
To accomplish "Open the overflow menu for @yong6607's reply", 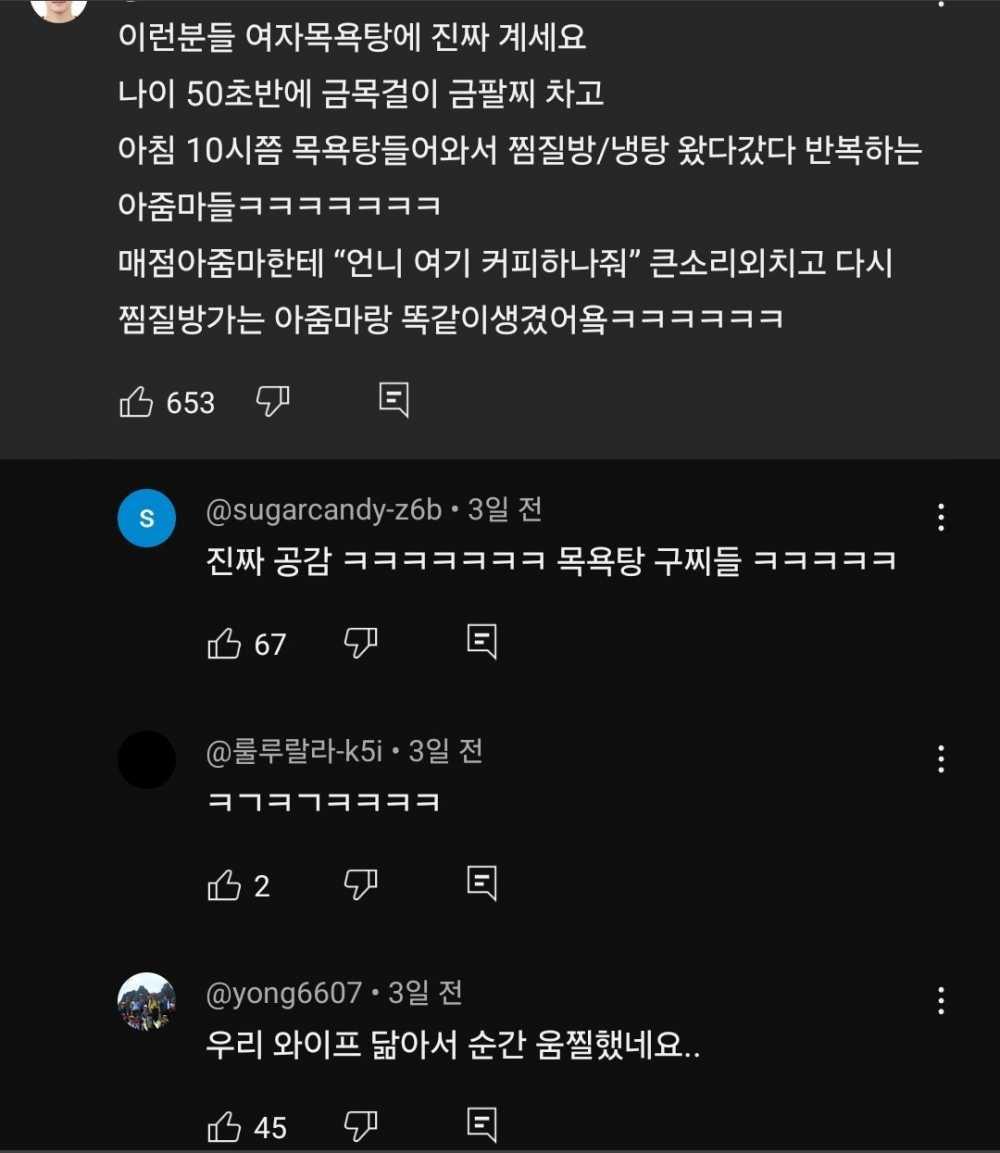I will click(940, 1001).
